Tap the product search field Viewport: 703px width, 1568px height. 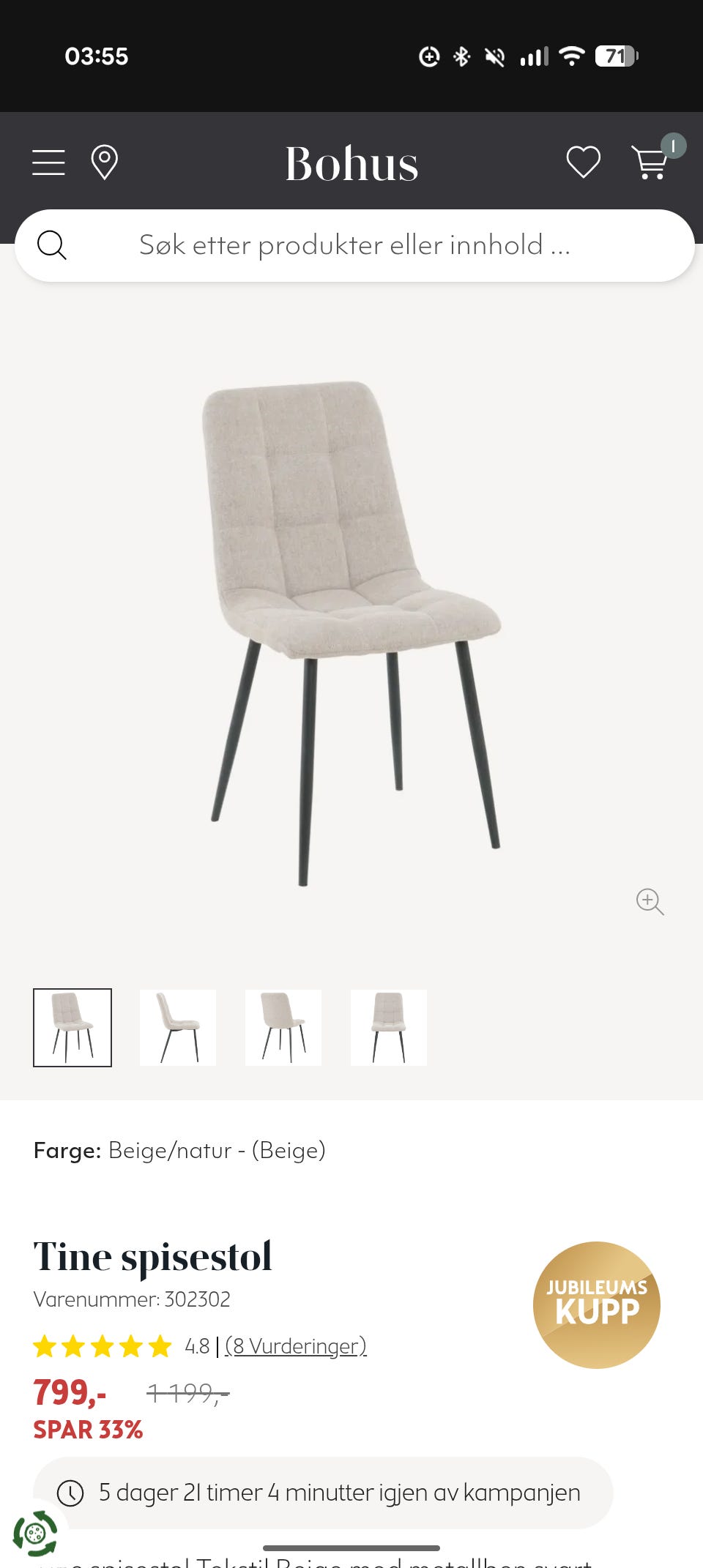tap(354, 245)
